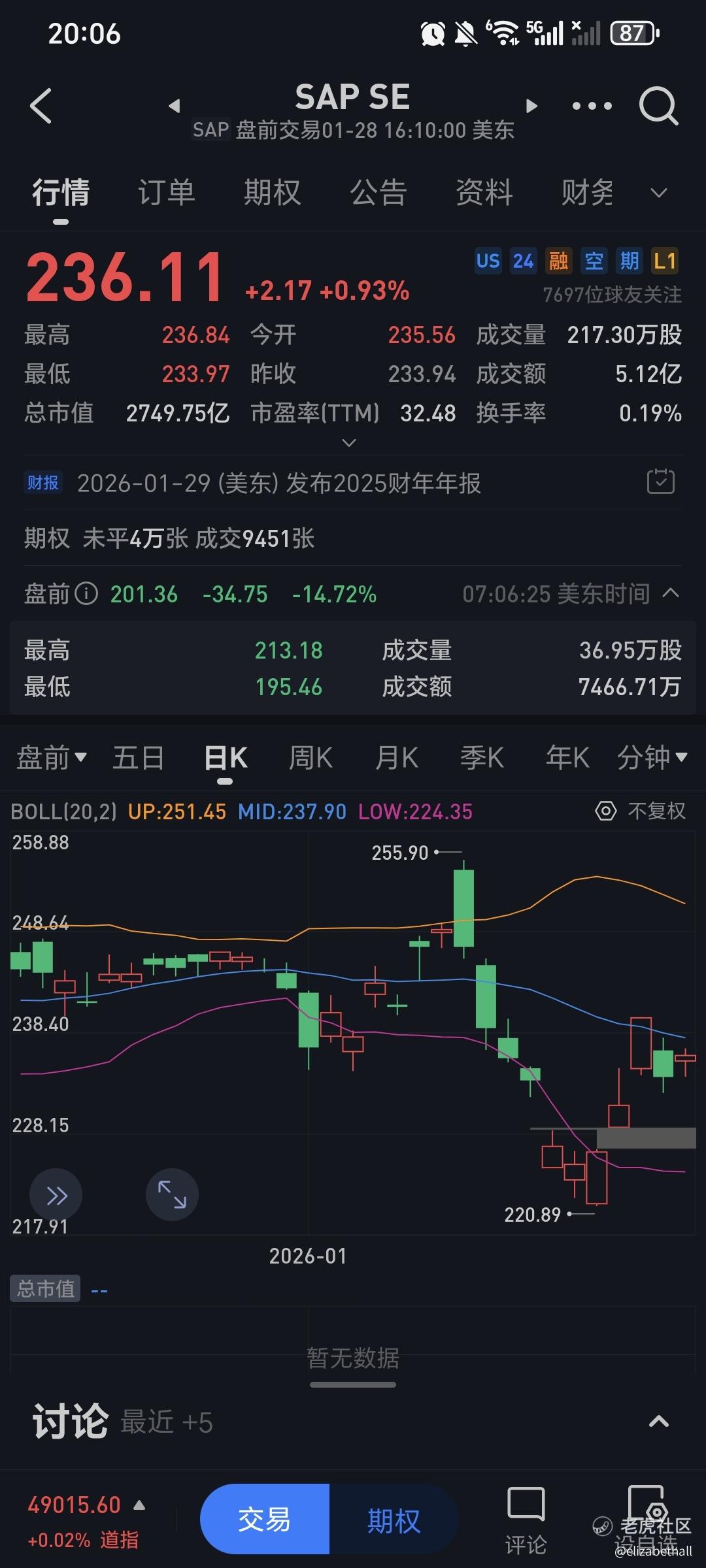706x1568 pixels.
Task: Switch to the 订单 tab
Action: pos(166,193)
